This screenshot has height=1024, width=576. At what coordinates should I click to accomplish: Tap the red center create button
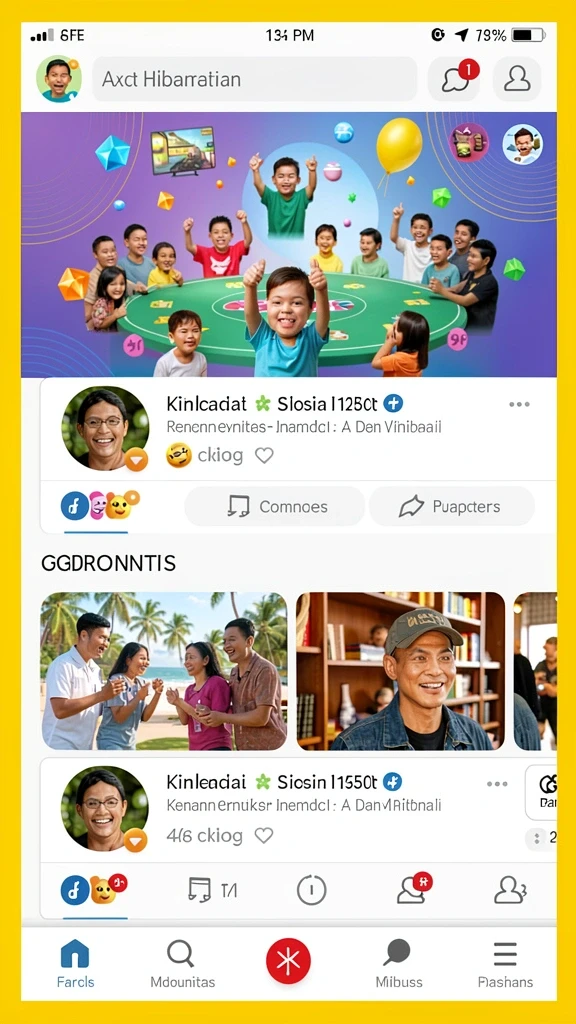(288, 961)
